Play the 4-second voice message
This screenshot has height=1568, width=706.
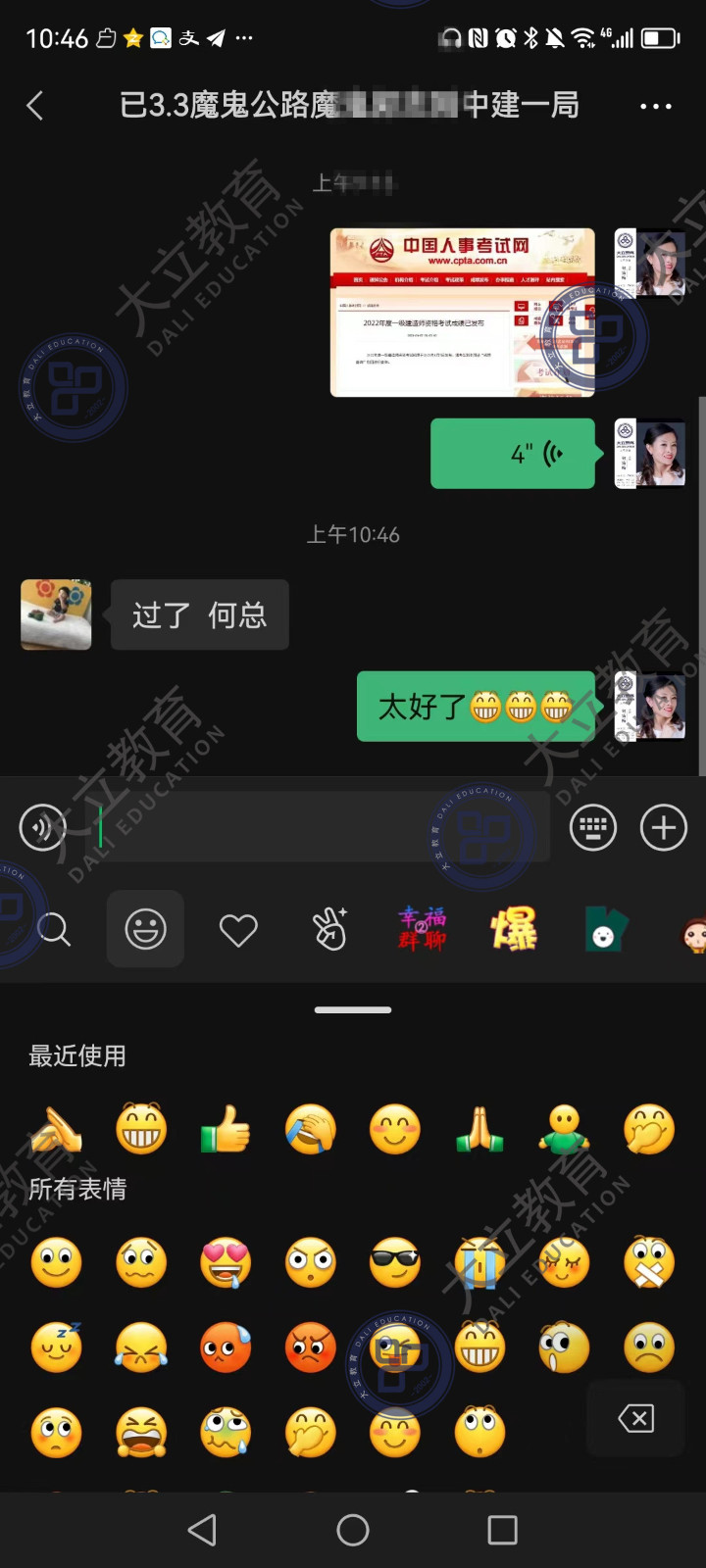point(513,454)
